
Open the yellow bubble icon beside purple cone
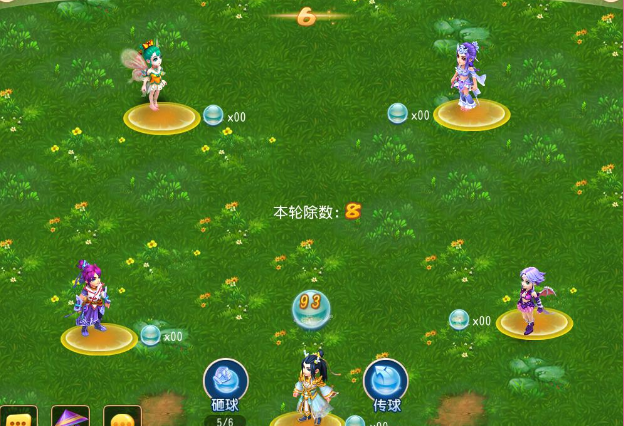pyautogui.click(x=122, y=417)
